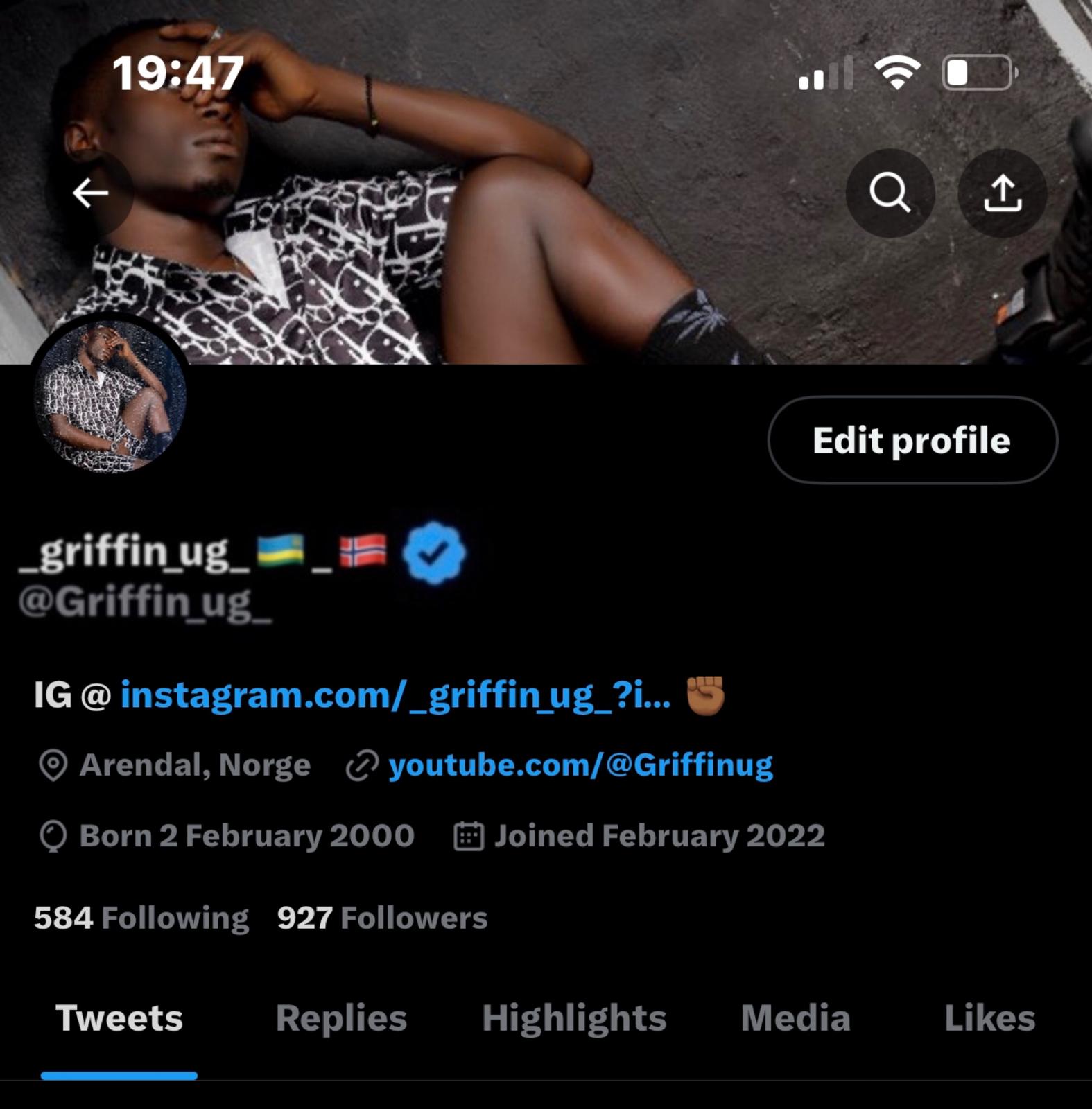
Task: Tap the calendar icon beside Joined February 2022
Action: pyautogui.click(x=467, y=837)
